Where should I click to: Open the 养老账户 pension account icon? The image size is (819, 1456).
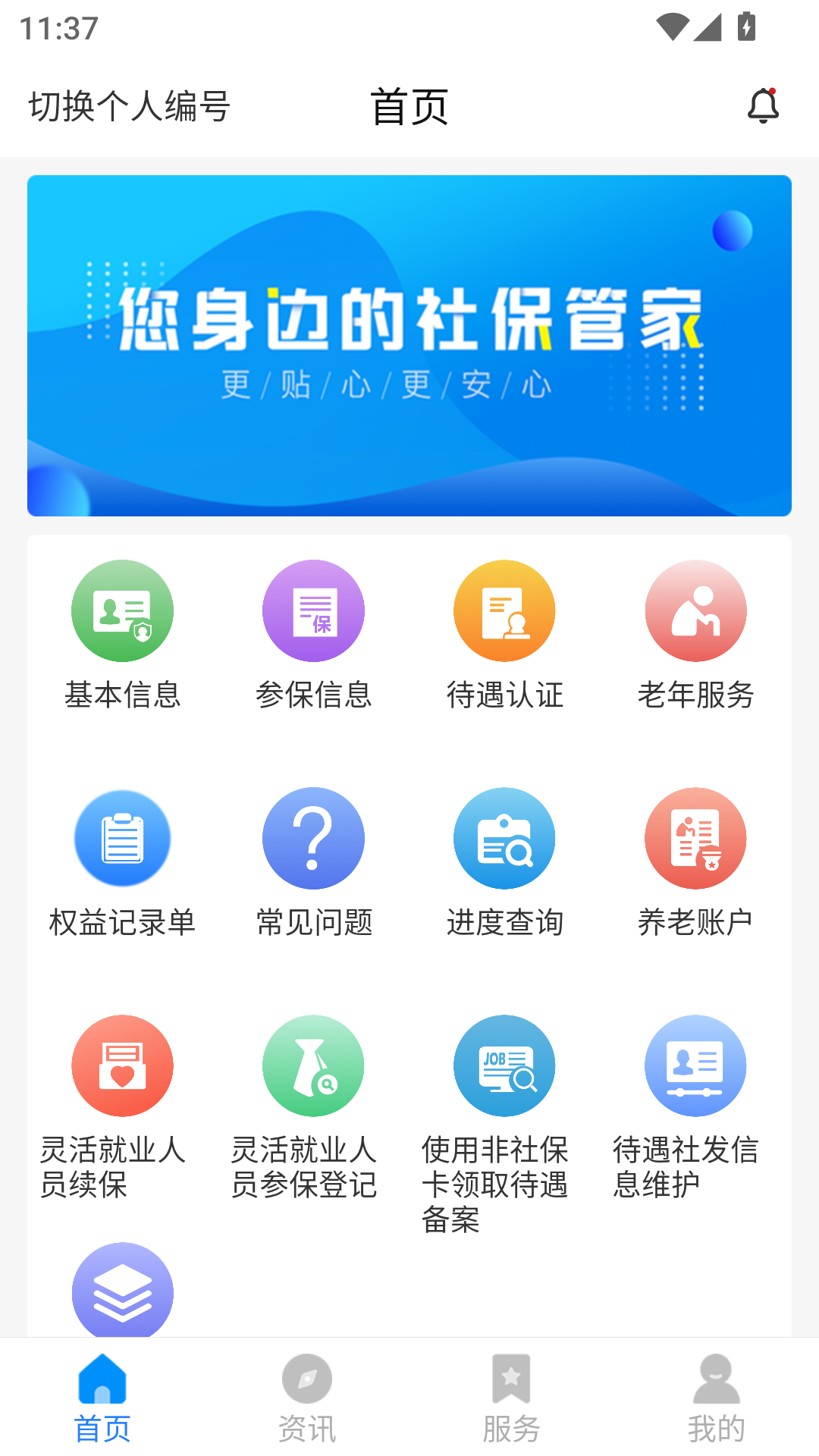pos(695,838)
